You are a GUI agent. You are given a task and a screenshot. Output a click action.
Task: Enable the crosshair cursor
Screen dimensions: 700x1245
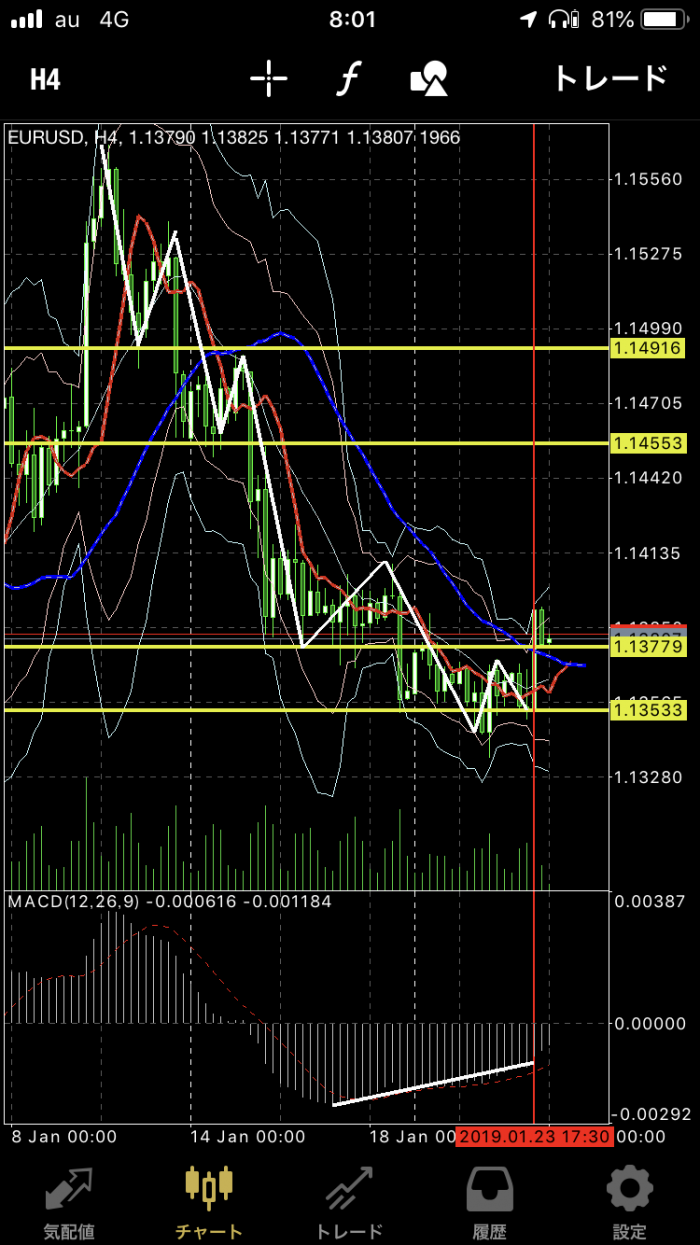click(x=269, y=79)
